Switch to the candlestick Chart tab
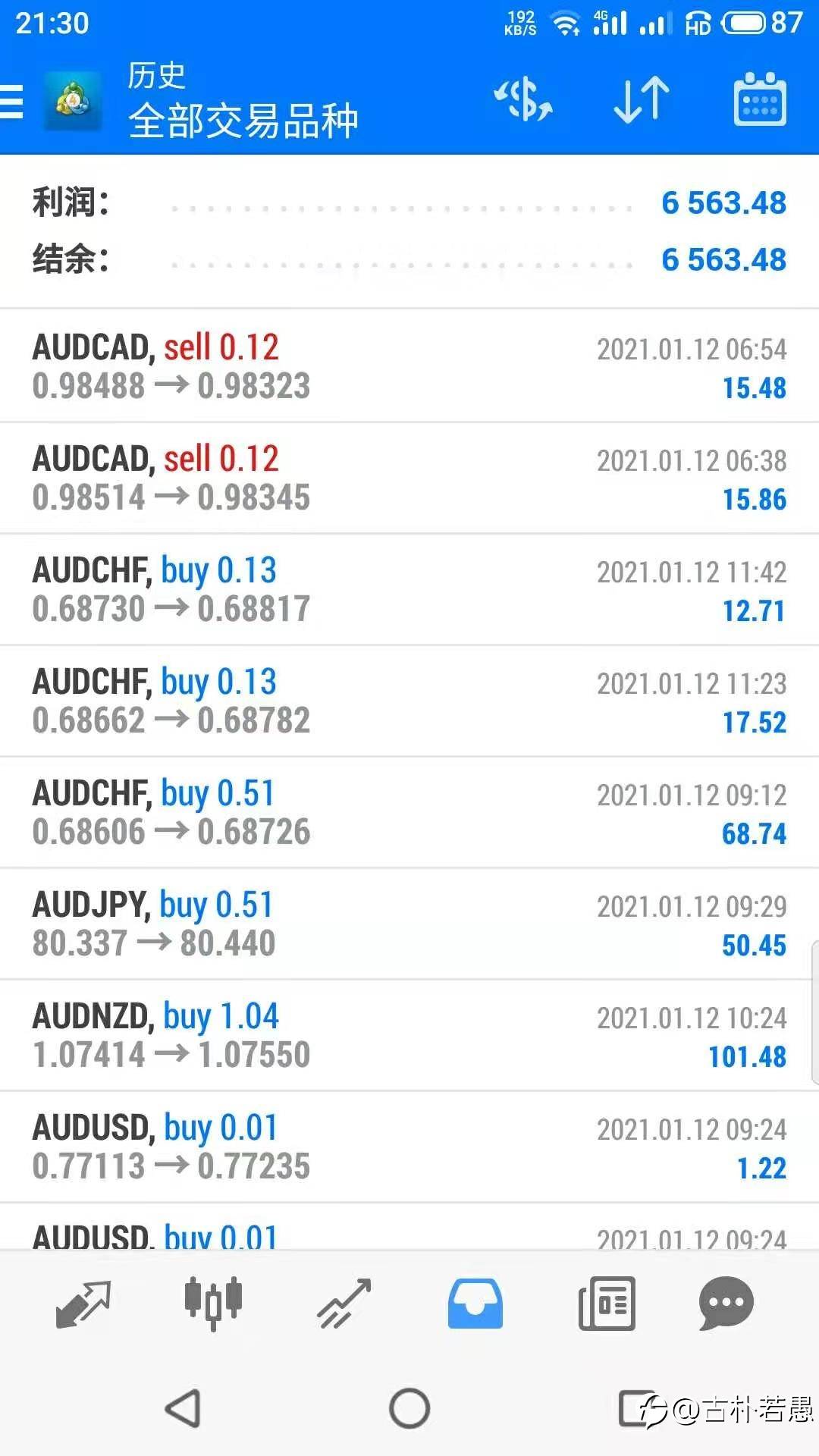Image resolution: width=819 pixels, height=1456 pixels. [x=213, y=1304]
